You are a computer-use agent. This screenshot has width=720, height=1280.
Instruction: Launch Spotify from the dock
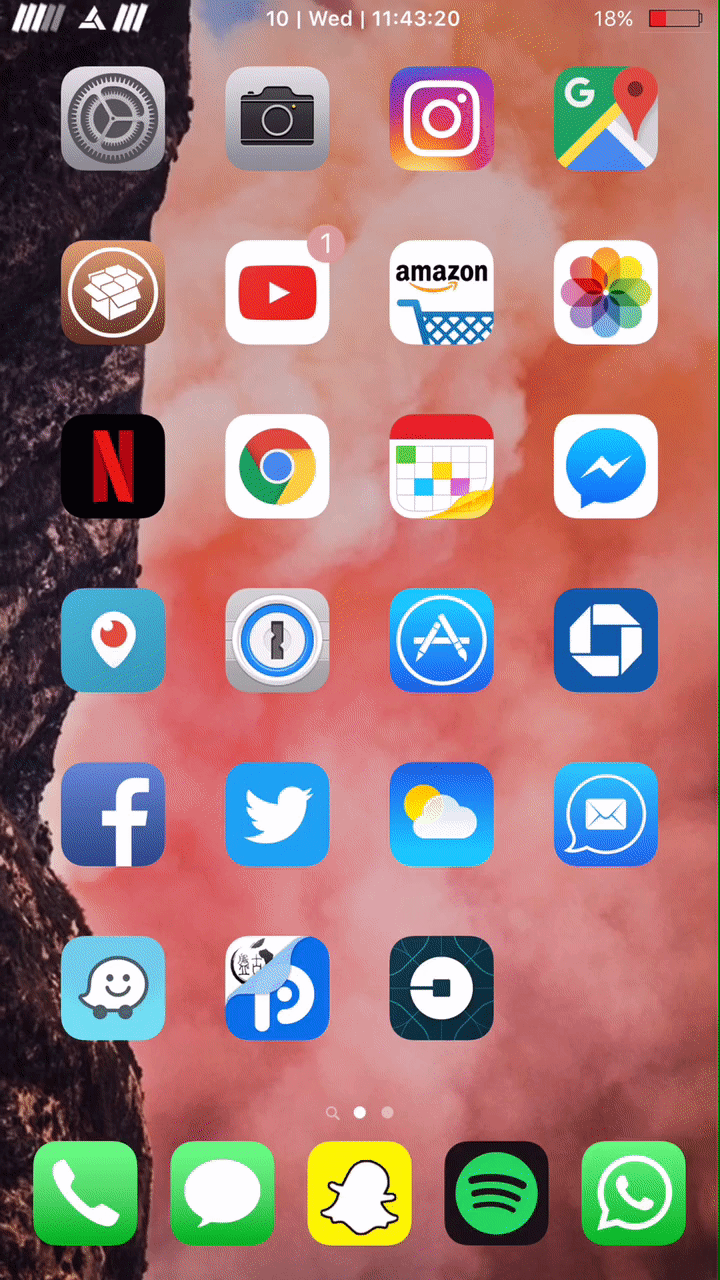[496, 1193]
